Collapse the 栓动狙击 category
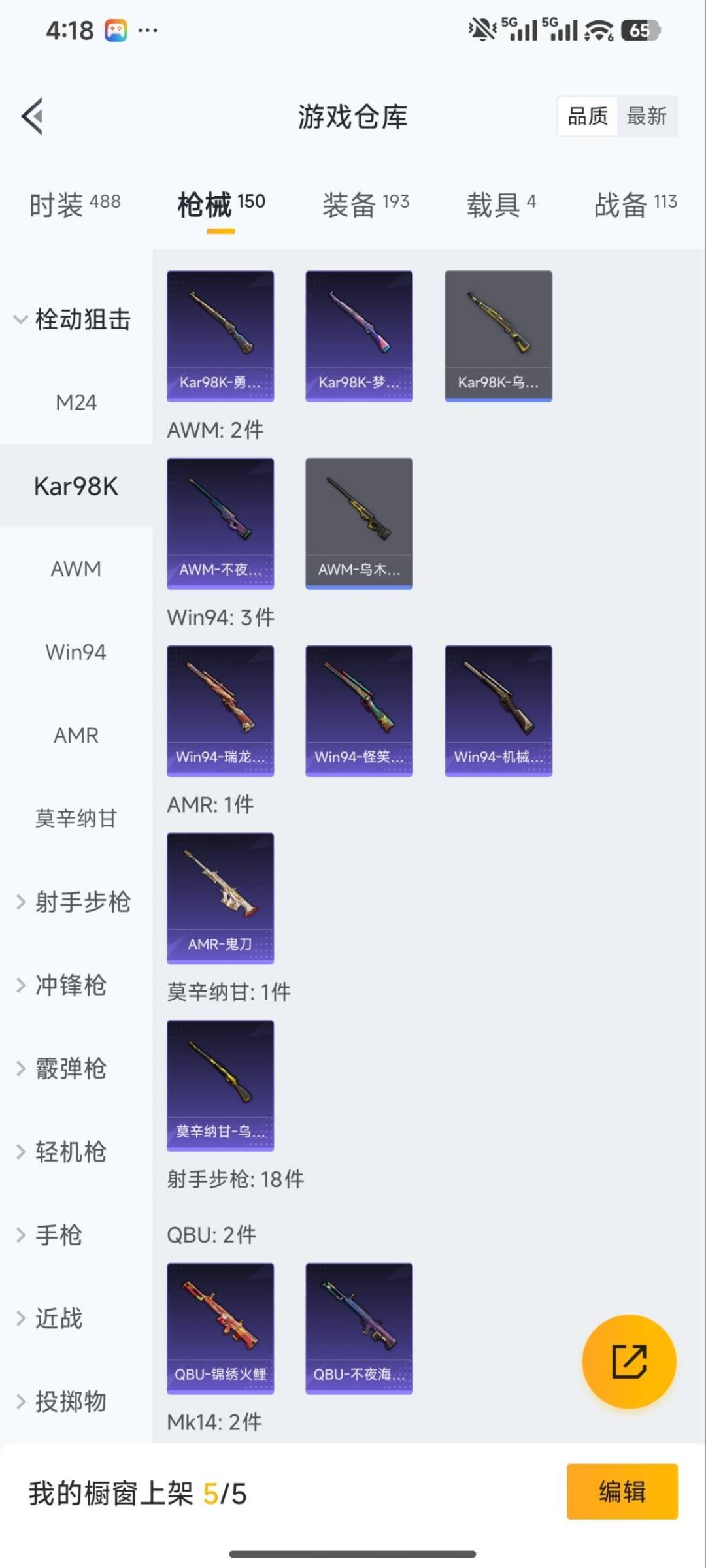 [x=82, y=320]
